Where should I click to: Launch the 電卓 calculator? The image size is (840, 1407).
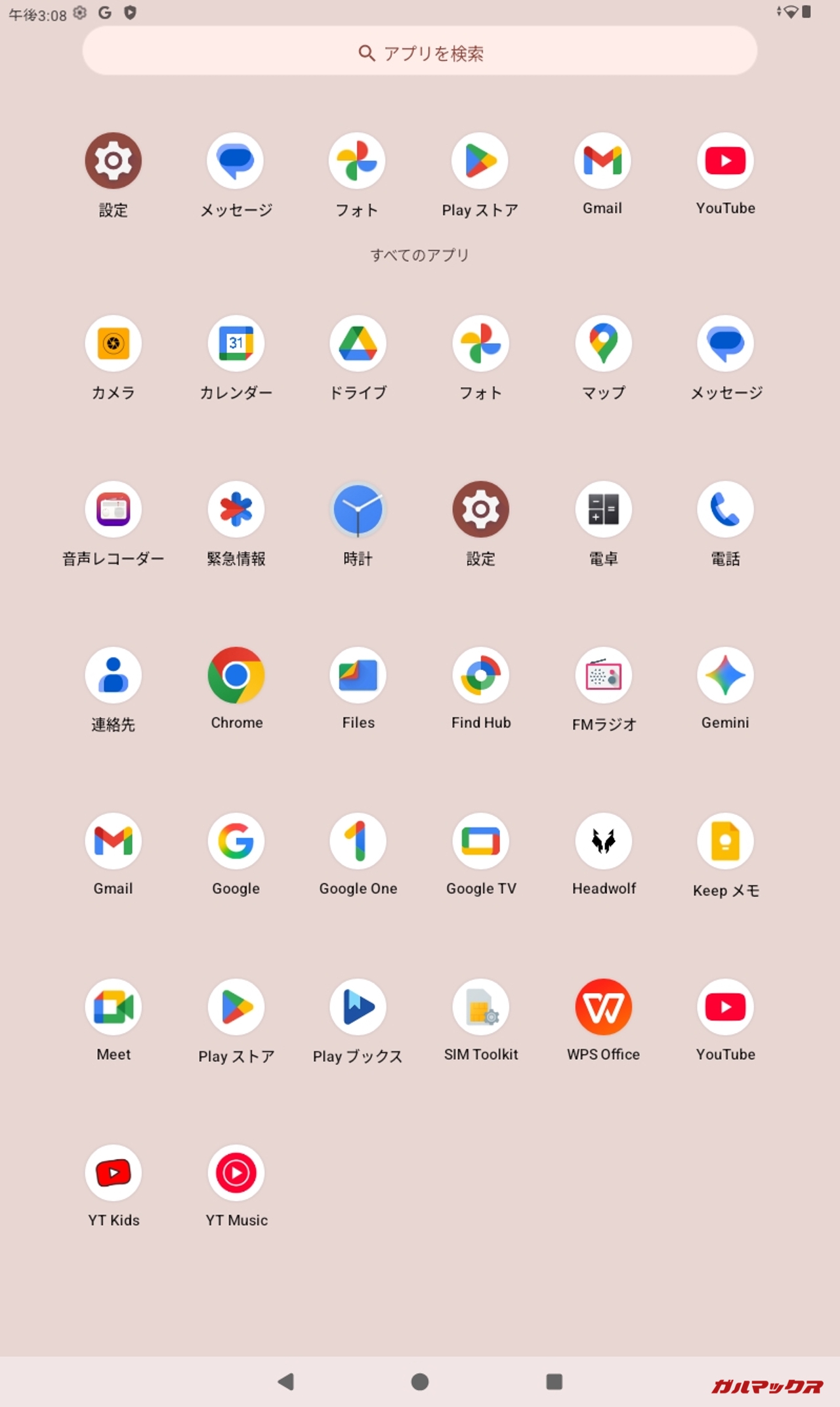[x=603, y=509]
